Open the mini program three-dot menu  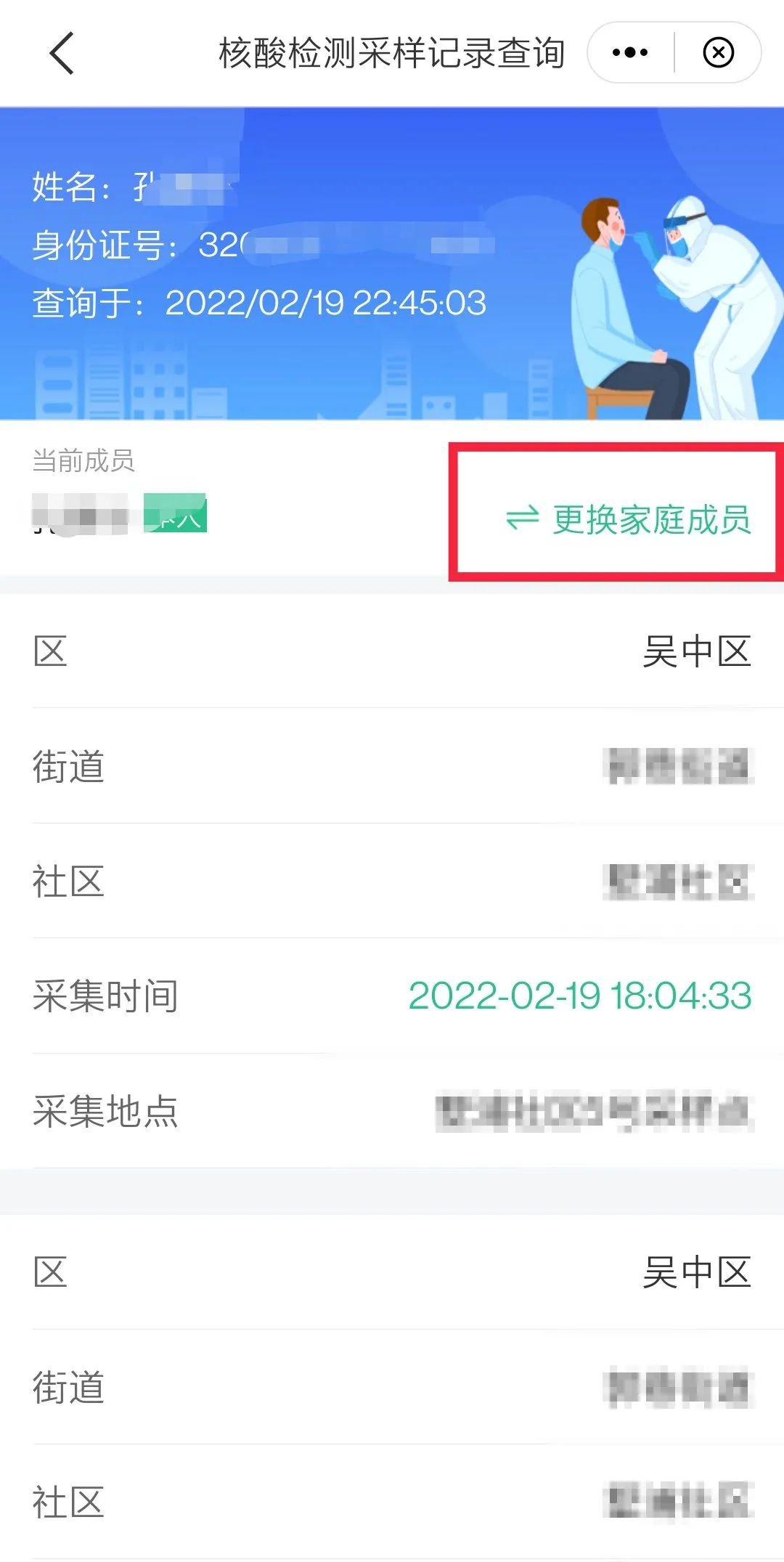pyautogui.click(x=629, y=52)
